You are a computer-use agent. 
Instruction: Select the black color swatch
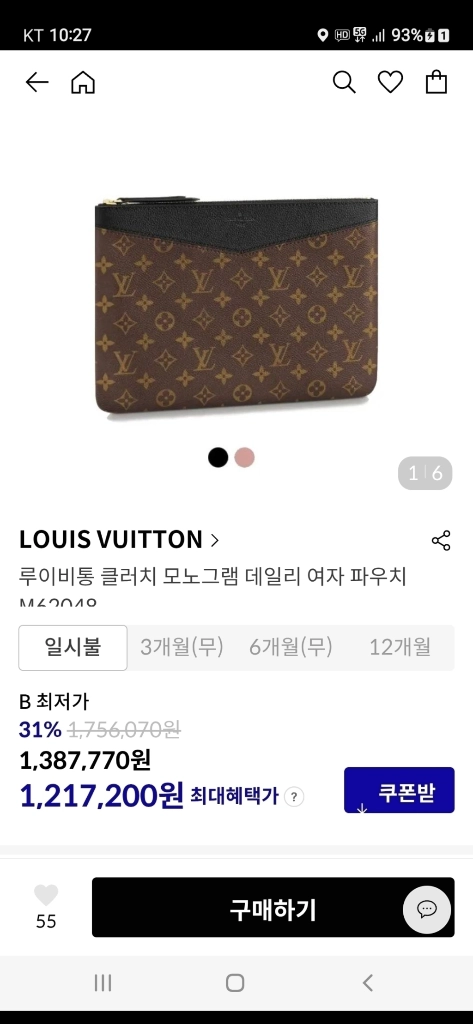tap(218, 458)
